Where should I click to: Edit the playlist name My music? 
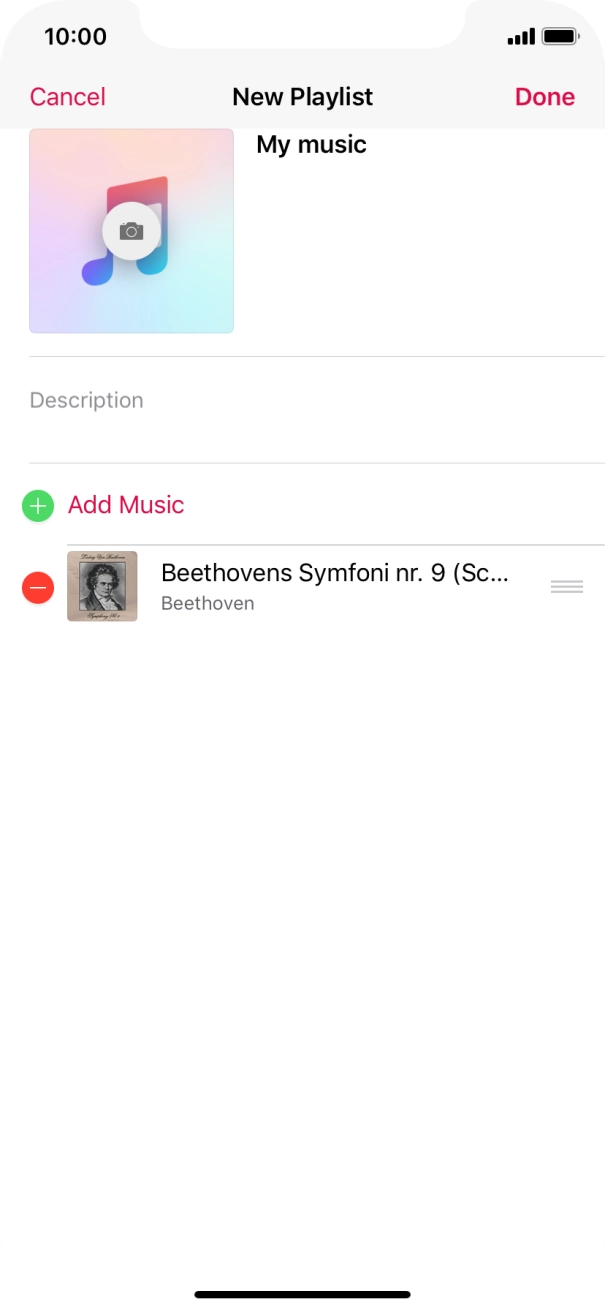311,144
